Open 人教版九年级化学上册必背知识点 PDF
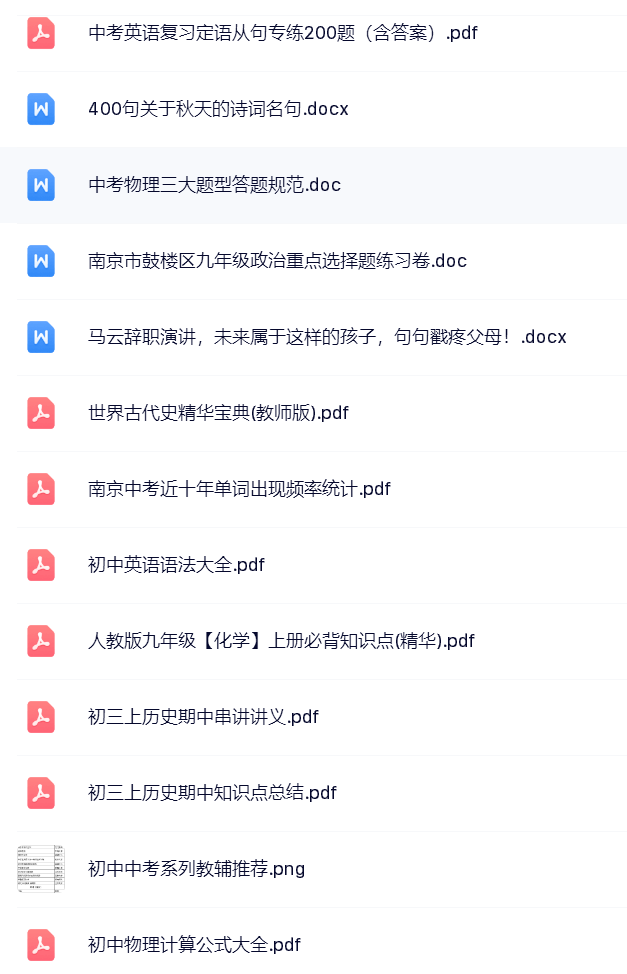 pos(281,641)
